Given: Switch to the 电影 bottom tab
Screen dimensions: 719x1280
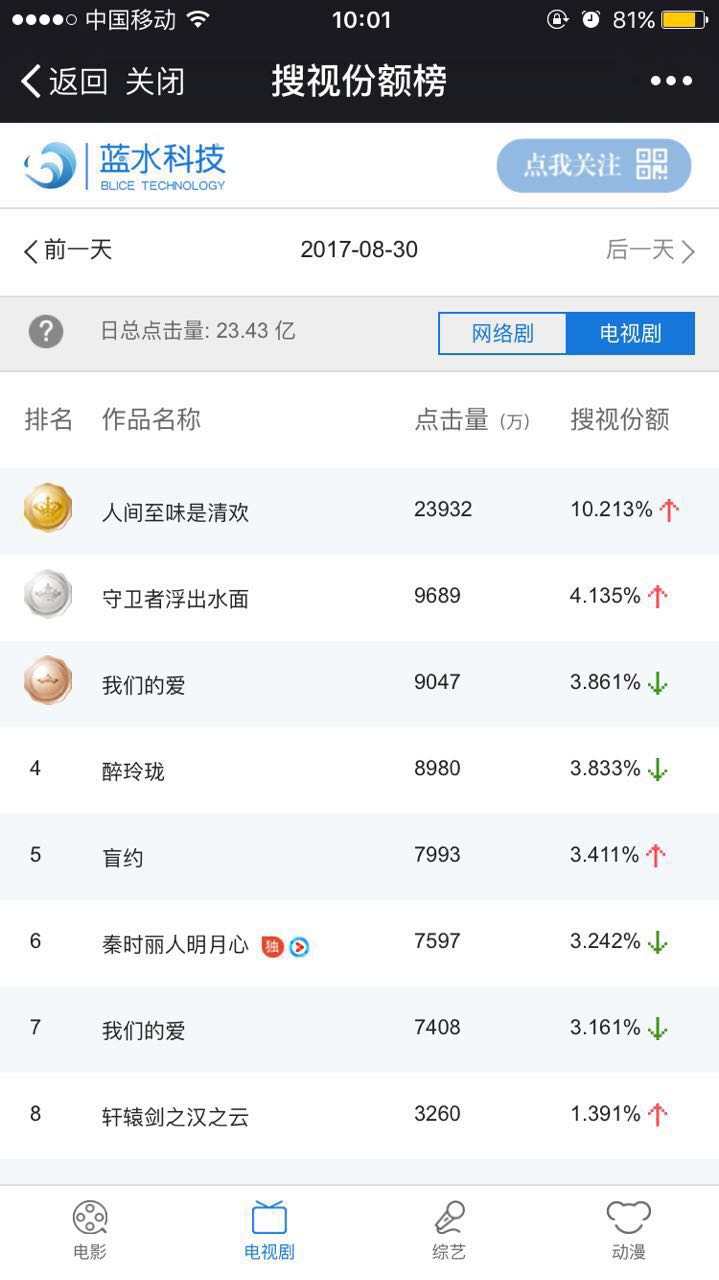Looking at the screenshot, I should [90, 1231].
